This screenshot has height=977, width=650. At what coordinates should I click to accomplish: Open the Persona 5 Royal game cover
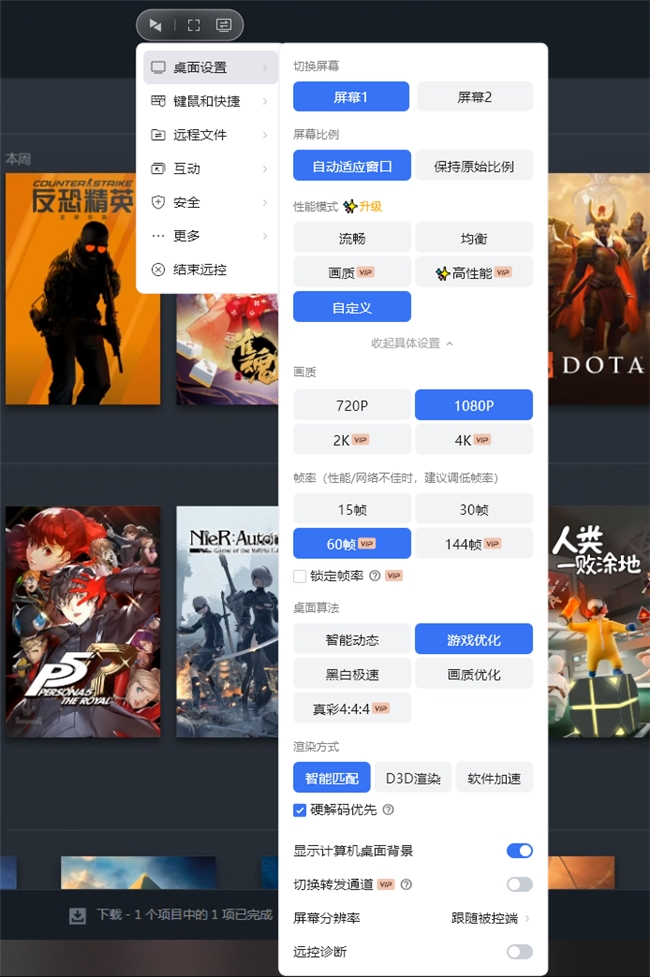tap(83, 621)
